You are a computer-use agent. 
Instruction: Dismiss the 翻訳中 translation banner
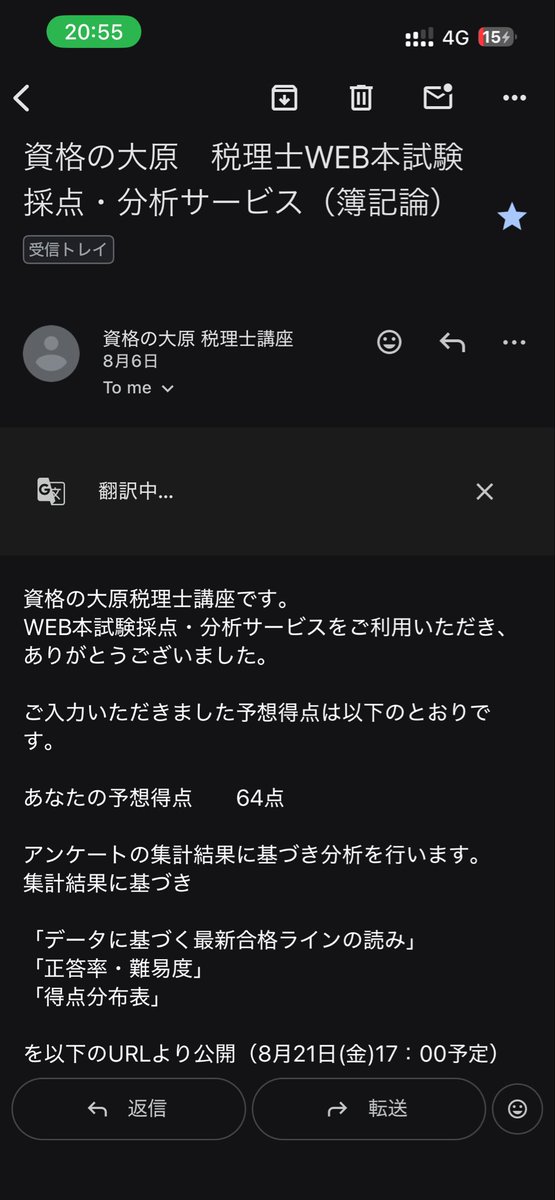pos(485,491)
